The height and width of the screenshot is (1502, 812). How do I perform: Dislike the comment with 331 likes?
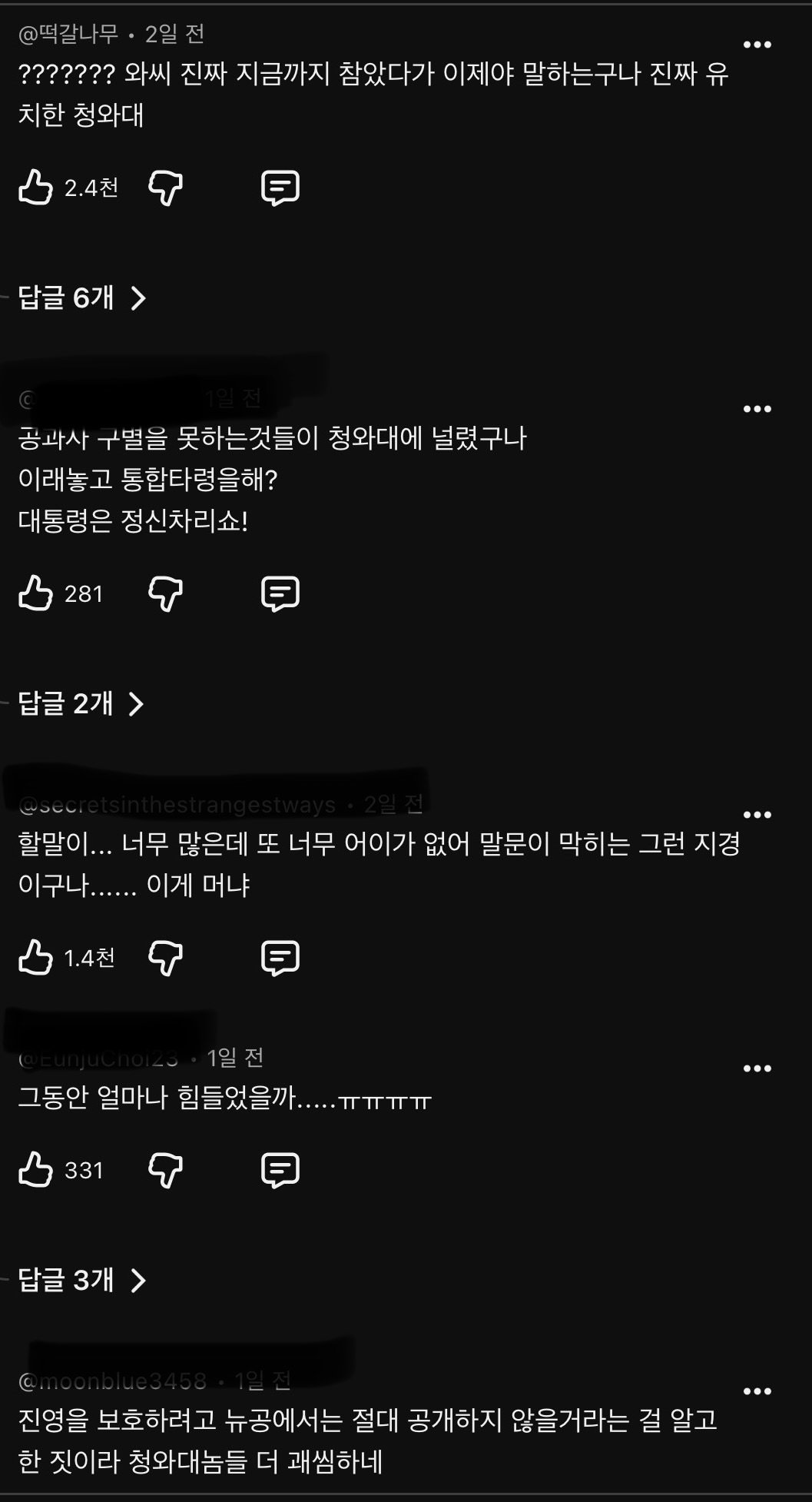point(165,1170)
